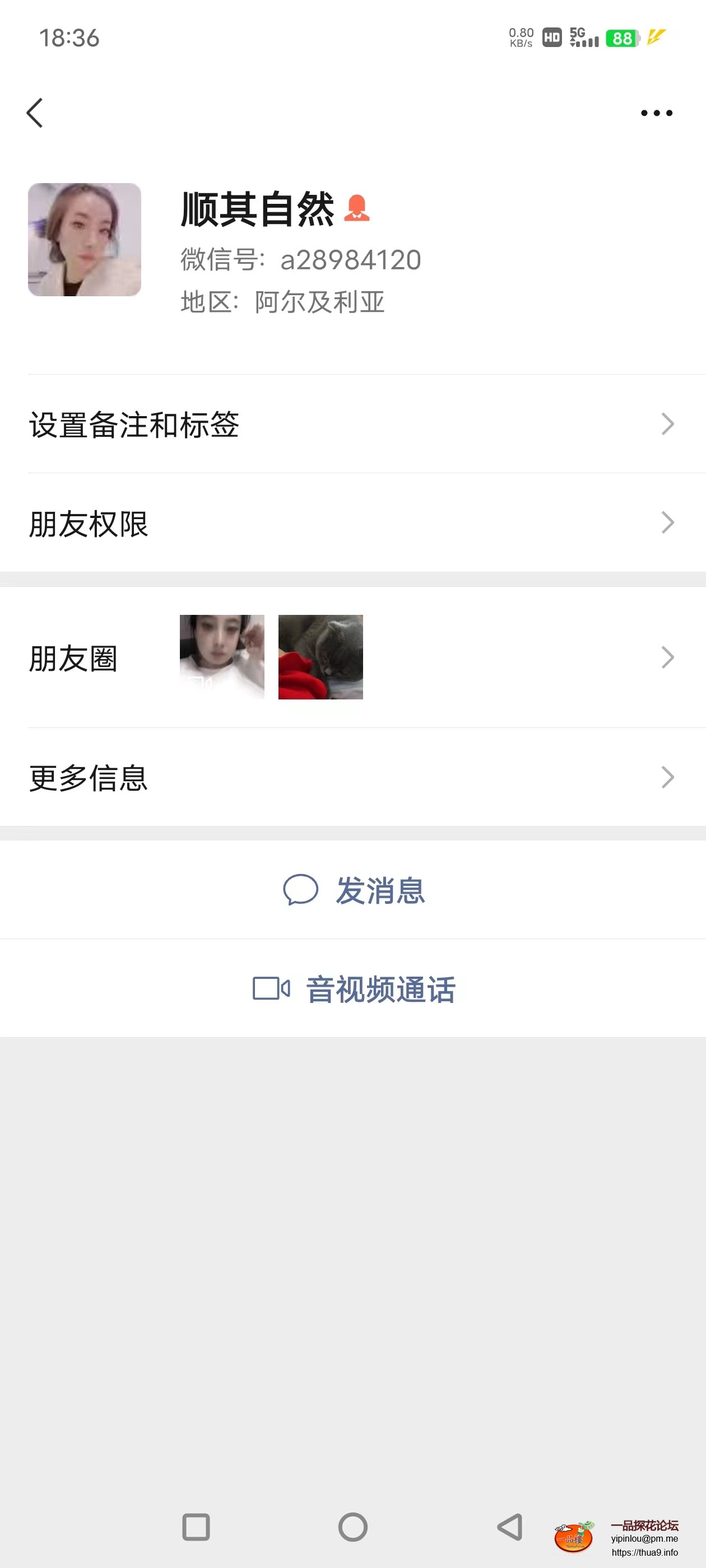This screenshot has height=1568, width=706.
Task: Open the 朋友圈 Moments entry
Action: [352, 657]
